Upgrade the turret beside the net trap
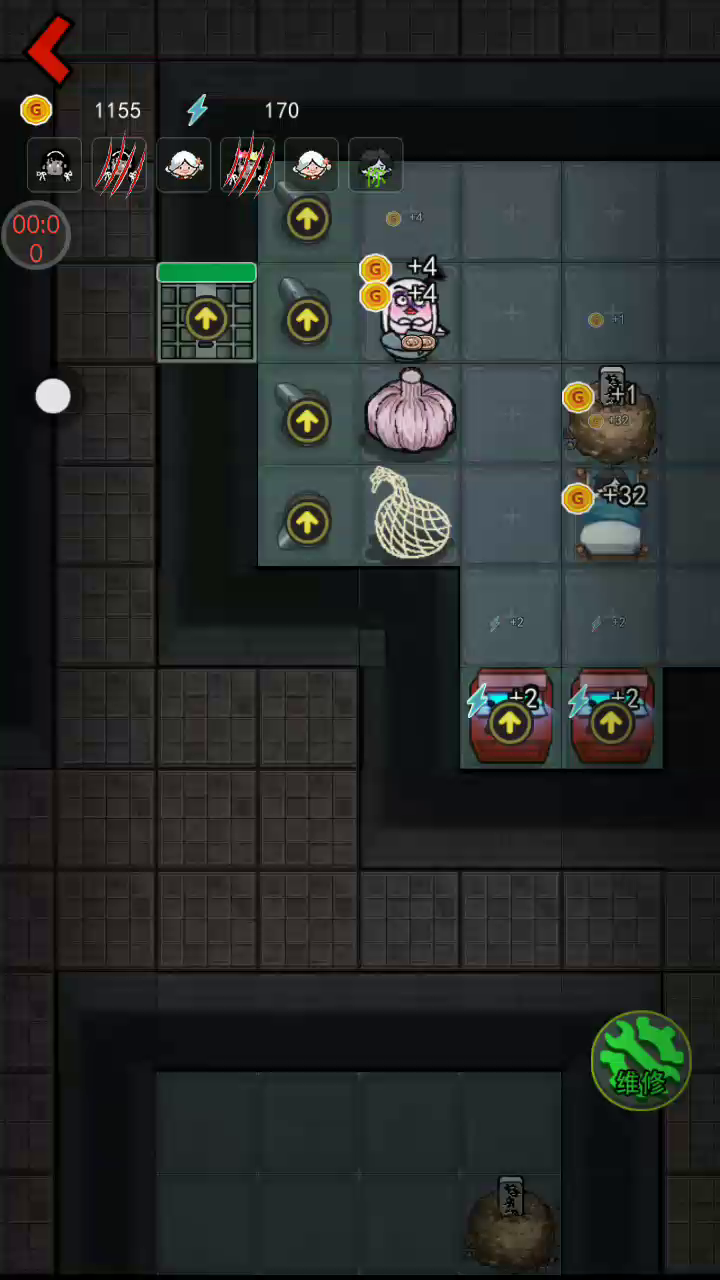Viewport: 720px width, 1280px height. (307, 522)
